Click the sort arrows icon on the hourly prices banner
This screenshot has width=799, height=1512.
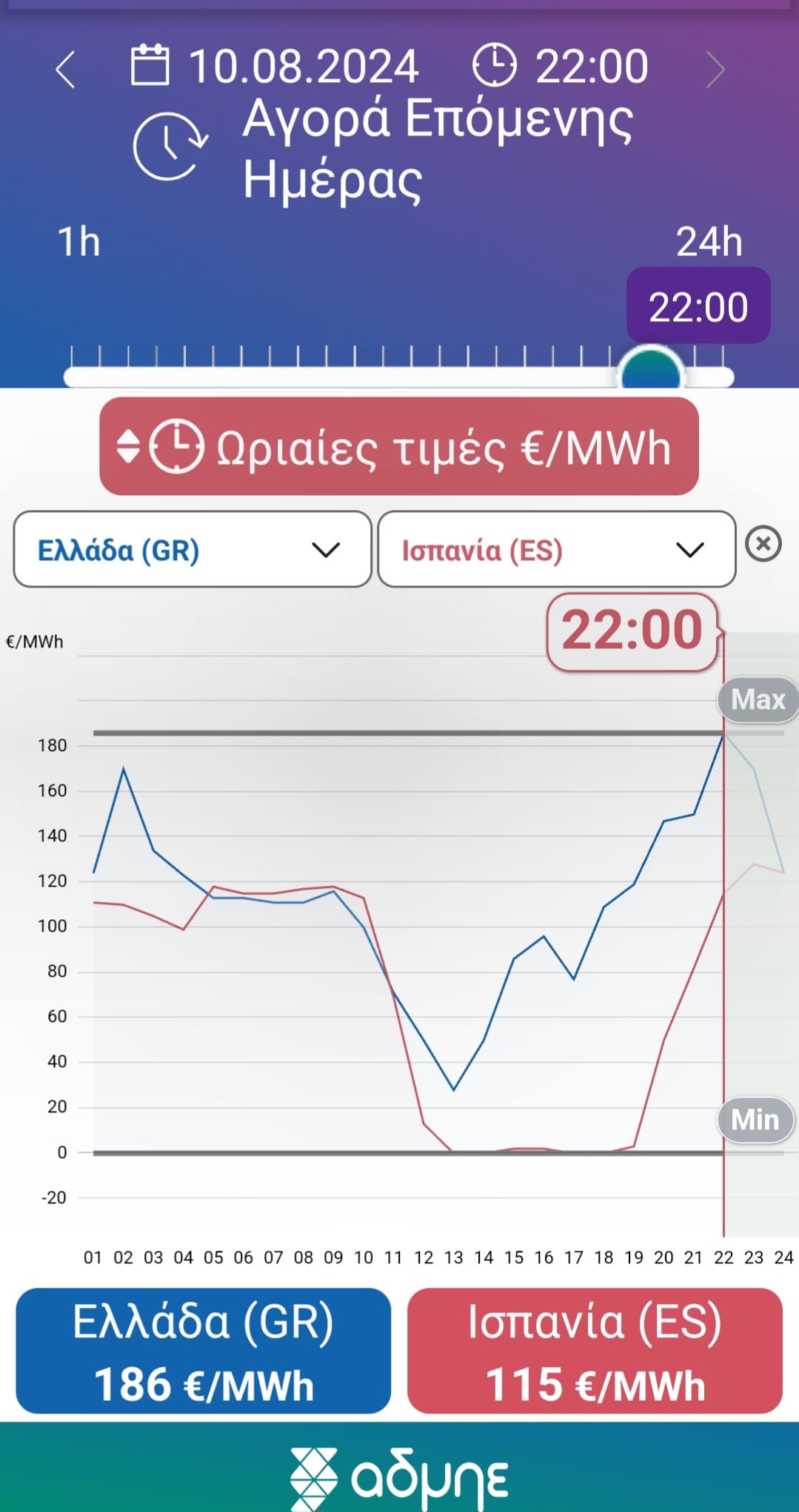(x=127, y=446)
